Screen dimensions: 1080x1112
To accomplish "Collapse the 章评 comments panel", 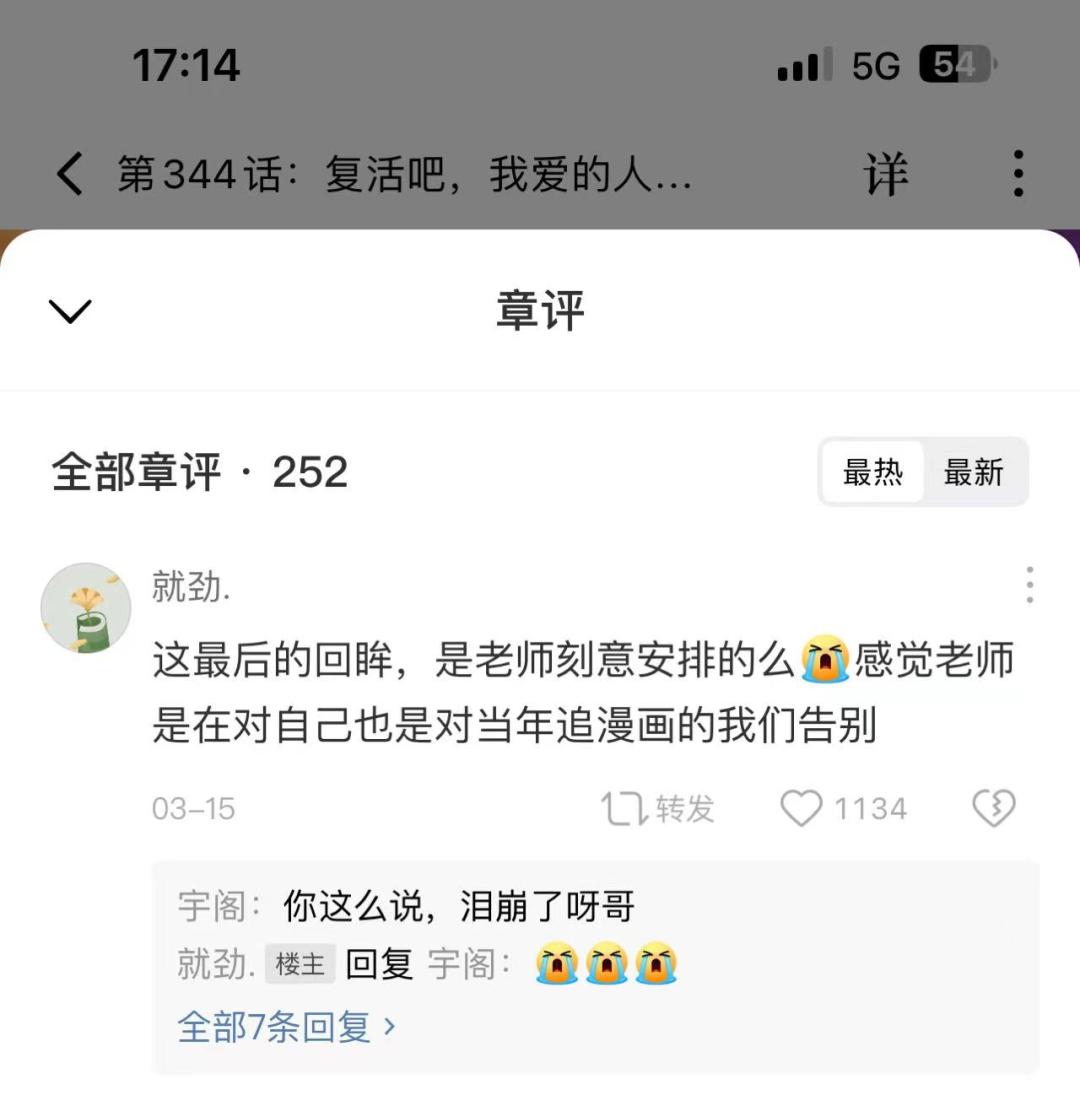I will 70,311.
